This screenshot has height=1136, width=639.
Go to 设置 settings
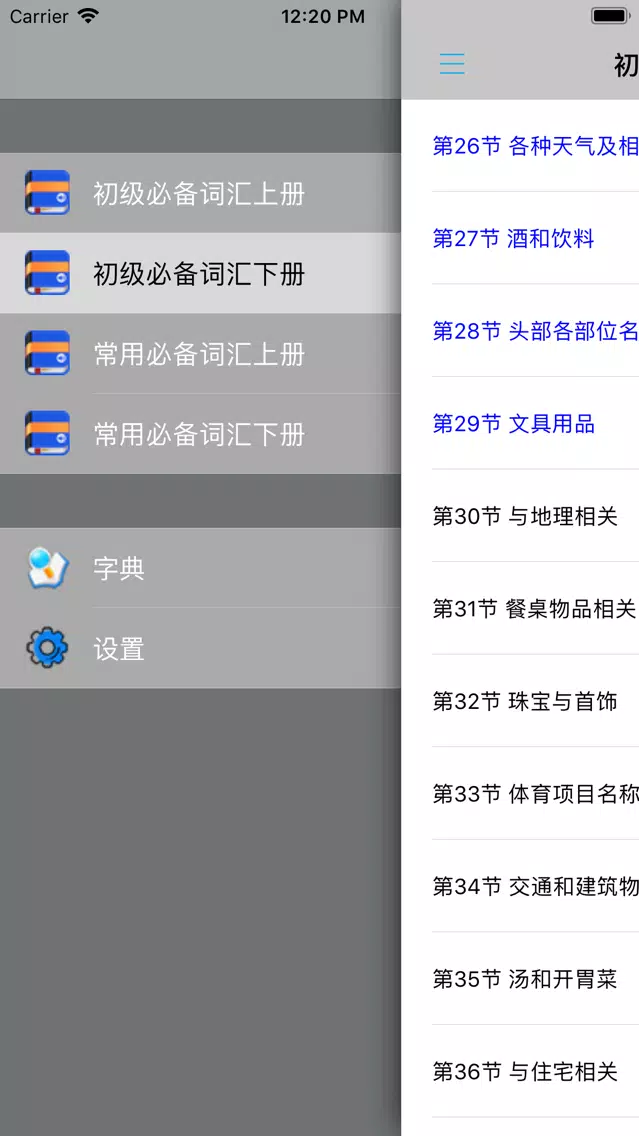click(x=200, y=648)
